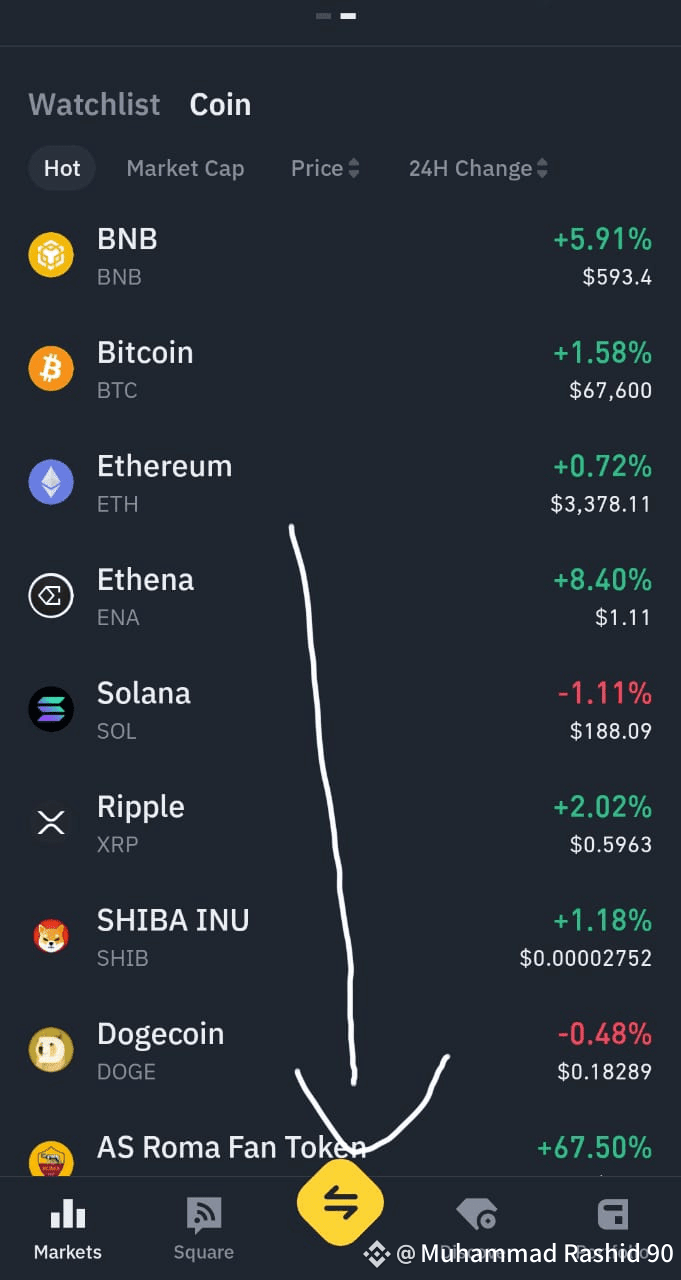Open the Bitcoin BTC row

(x=340, y=369)
